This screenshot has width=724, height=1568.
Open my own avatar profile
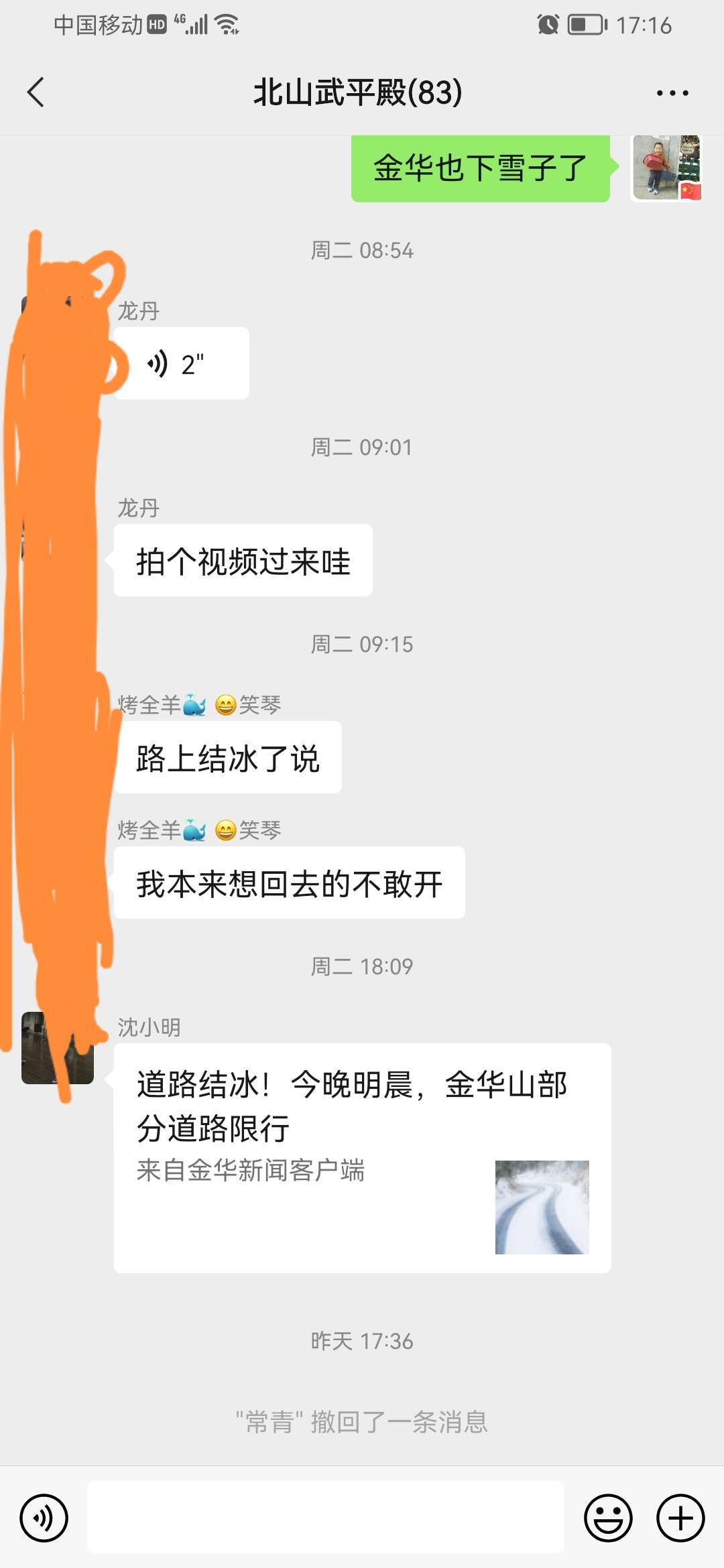coord(666,168)
